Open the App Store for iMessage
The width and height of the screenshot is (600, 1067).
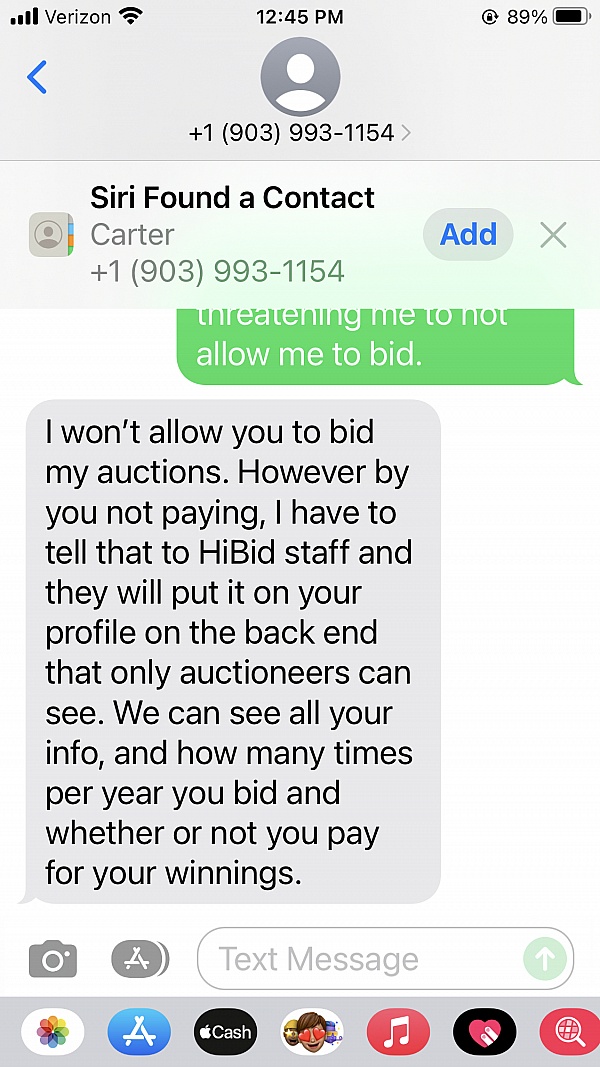pyautogui.click(x=139, y=1032)
